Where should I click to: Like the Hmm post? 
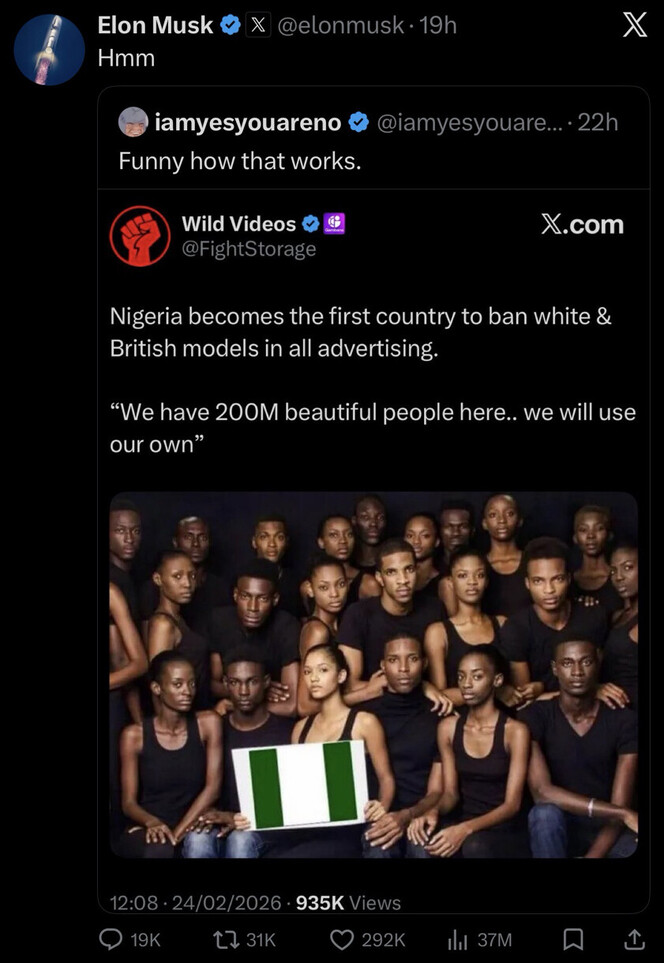344,939
